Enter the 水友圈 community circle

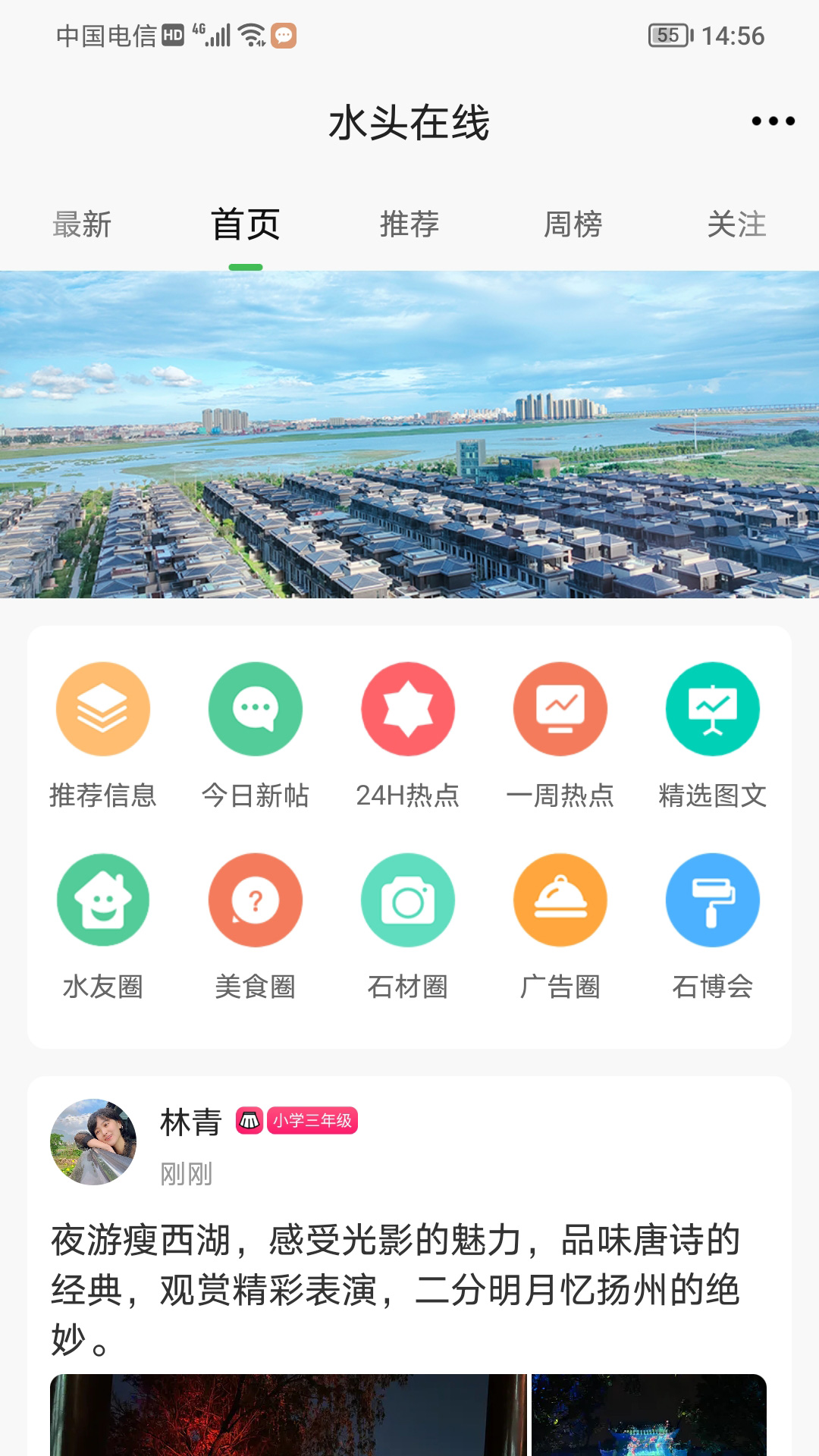click(103, 900)
